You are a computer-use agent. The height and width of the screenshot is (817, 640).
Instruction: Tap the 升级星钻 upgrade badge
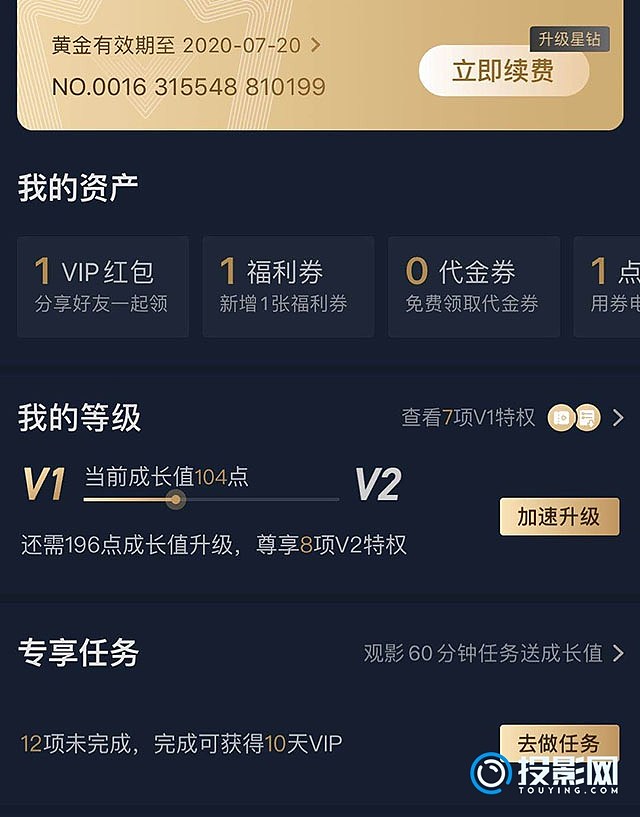[x=569, y=39]
